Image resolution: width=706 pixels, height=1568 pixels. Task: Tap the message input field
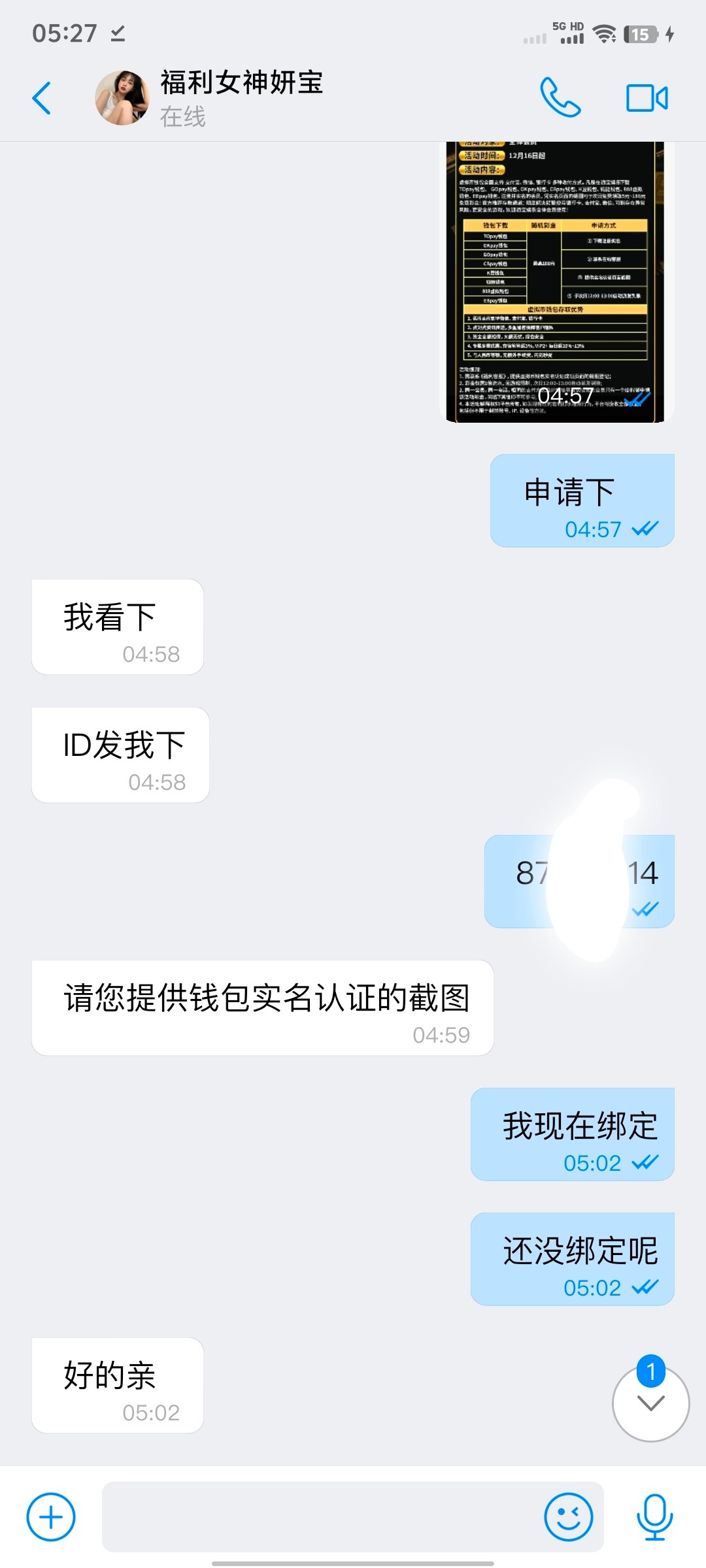(320, 1516)
